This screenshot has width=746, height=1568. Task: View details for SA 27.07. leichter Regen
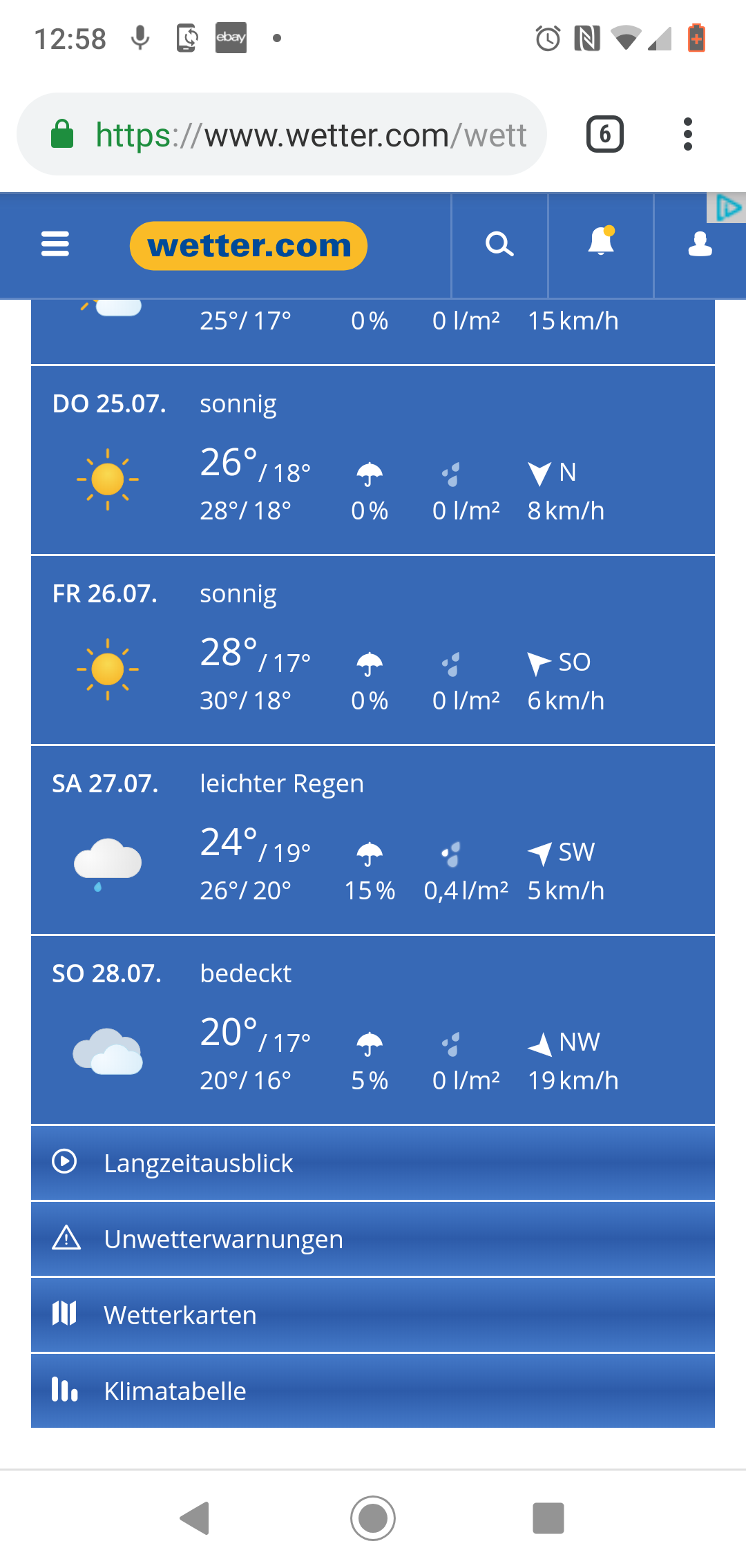pyautogui.click(x=373, y=840)
